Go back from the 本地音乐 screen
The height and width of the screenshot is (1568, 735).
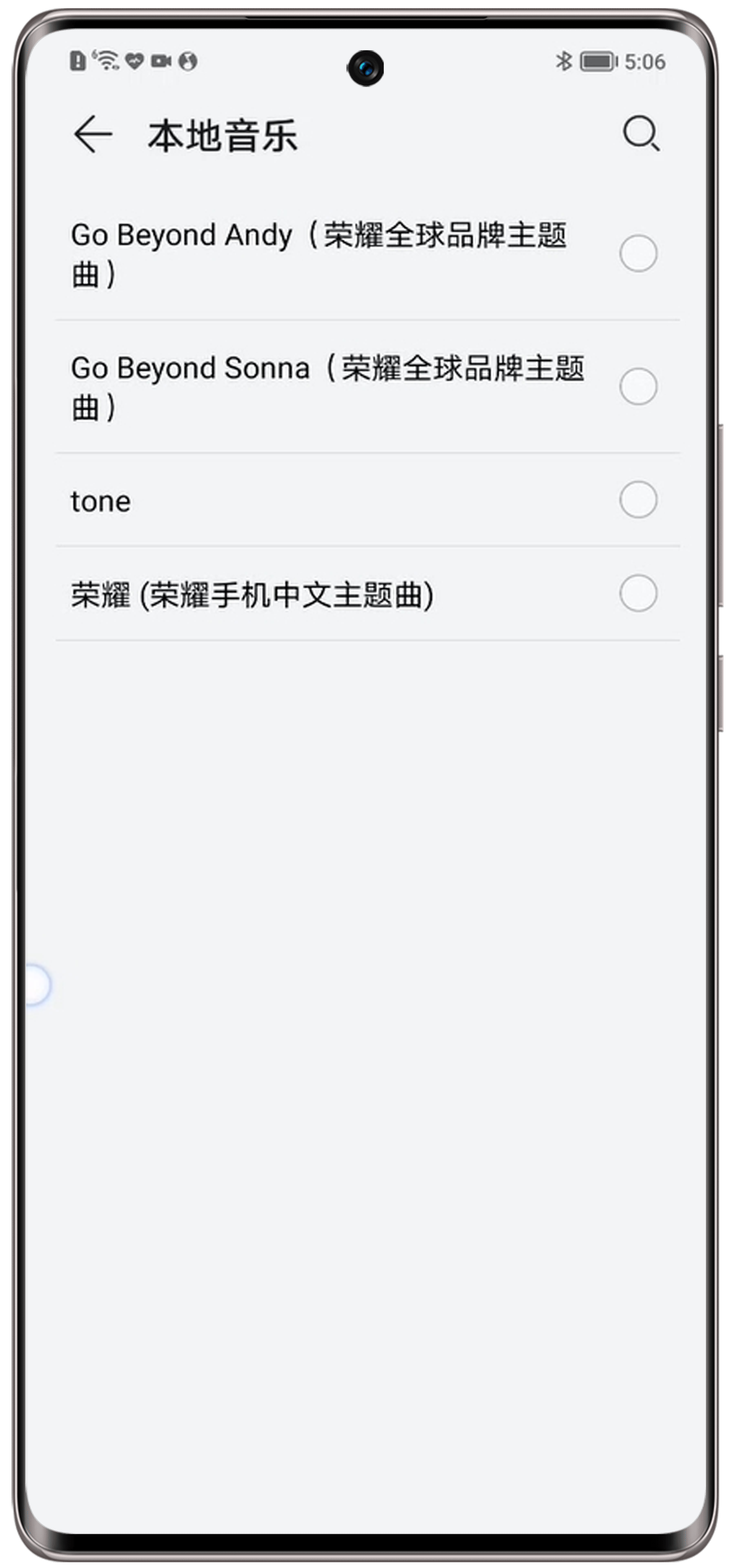click(92, 134)
